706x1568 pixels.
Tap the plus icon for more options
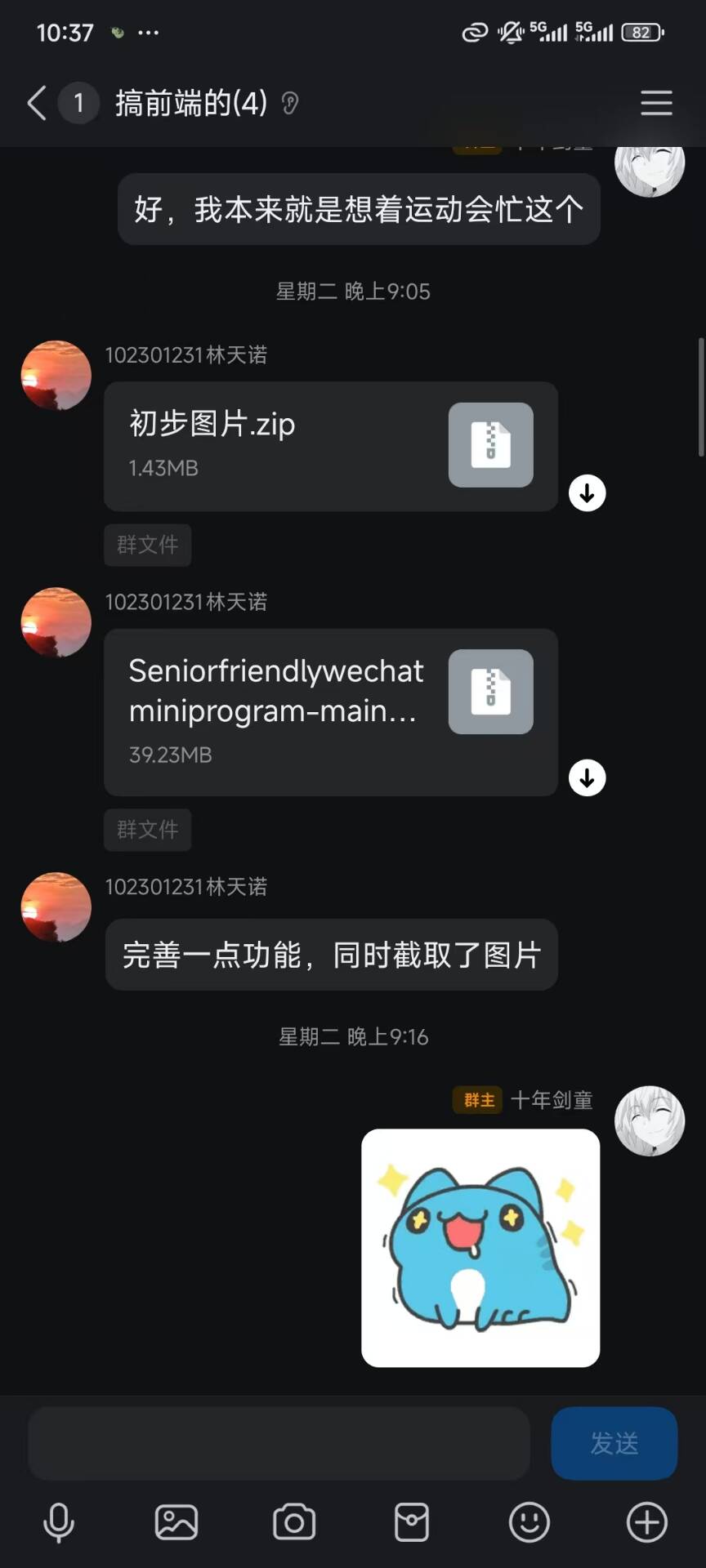[646, 1522]
